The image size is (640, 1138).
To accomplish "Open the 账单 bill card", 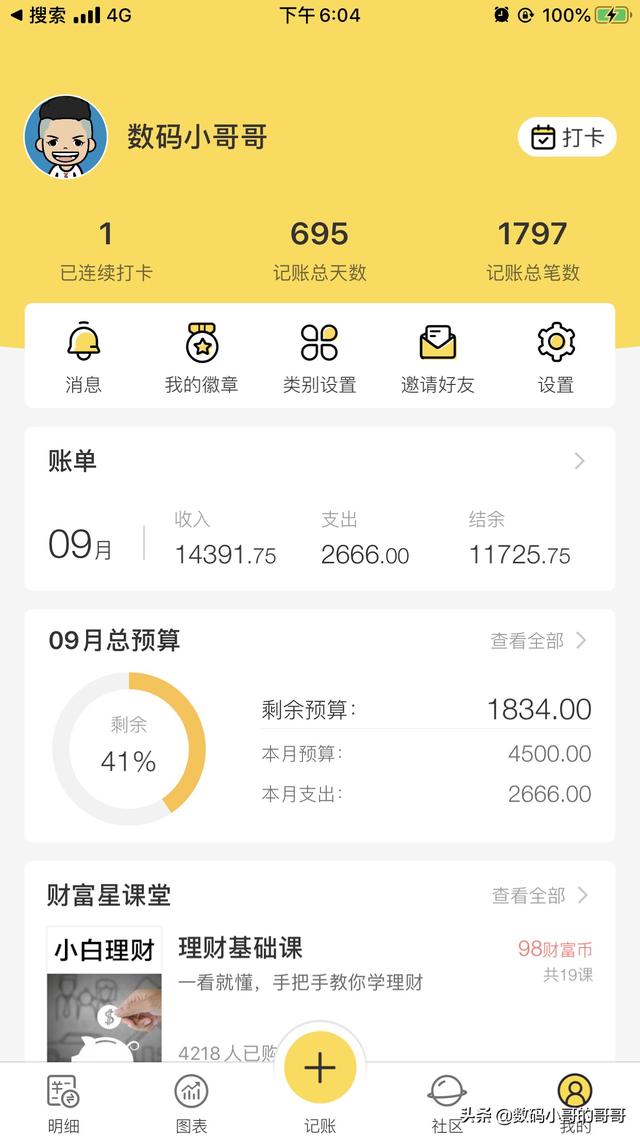I will click(320, 461).
